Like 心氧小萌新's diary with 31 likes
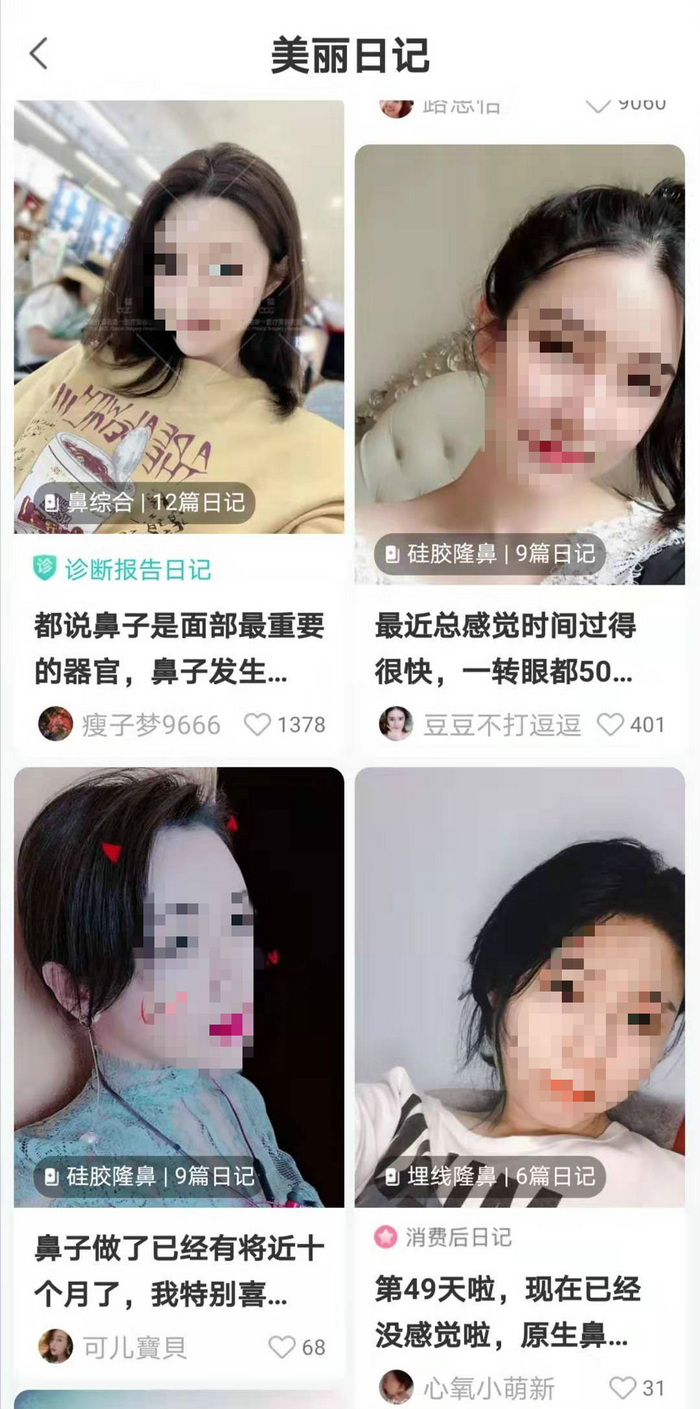This screenshot has height=1409, width=700. 622,1387
